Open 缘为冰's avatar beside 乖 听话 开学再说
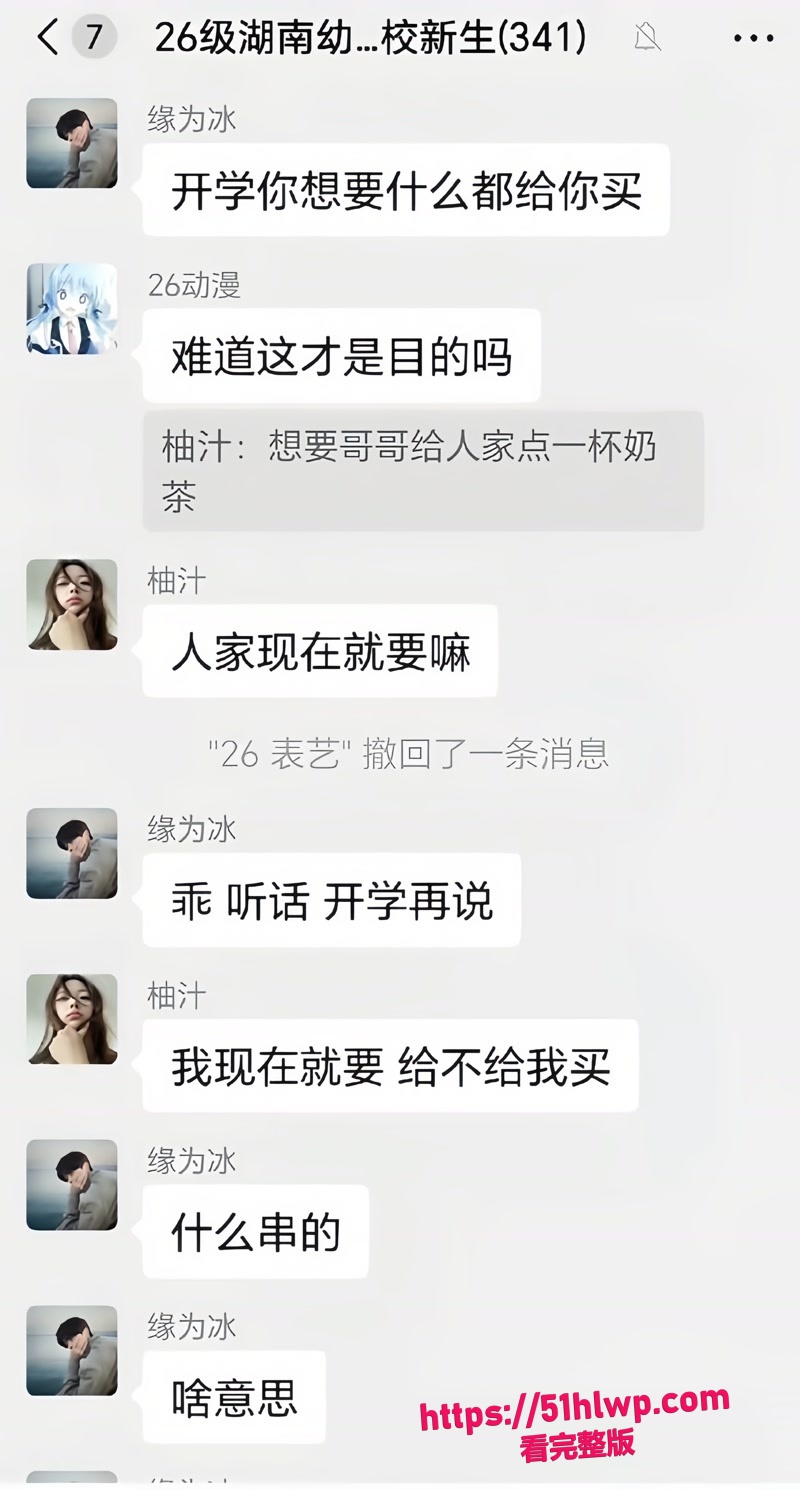Viewport: 800px width, 1490px height. pos(72,853)
